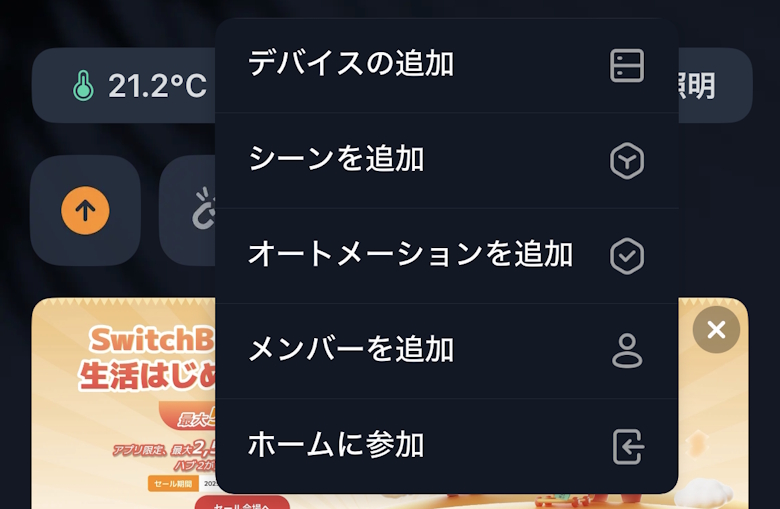Tap the orange up-arrow button
Image resolution: width=780 pixels, height=509 pixels.
click(85, 211)
